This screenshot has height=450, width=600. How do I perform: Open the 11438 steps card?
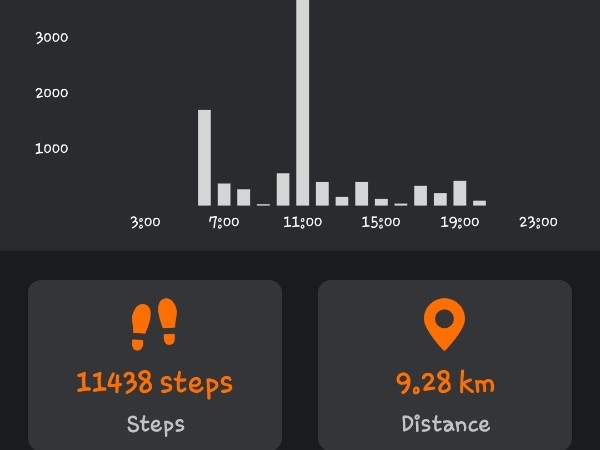[x=155, y=366]
